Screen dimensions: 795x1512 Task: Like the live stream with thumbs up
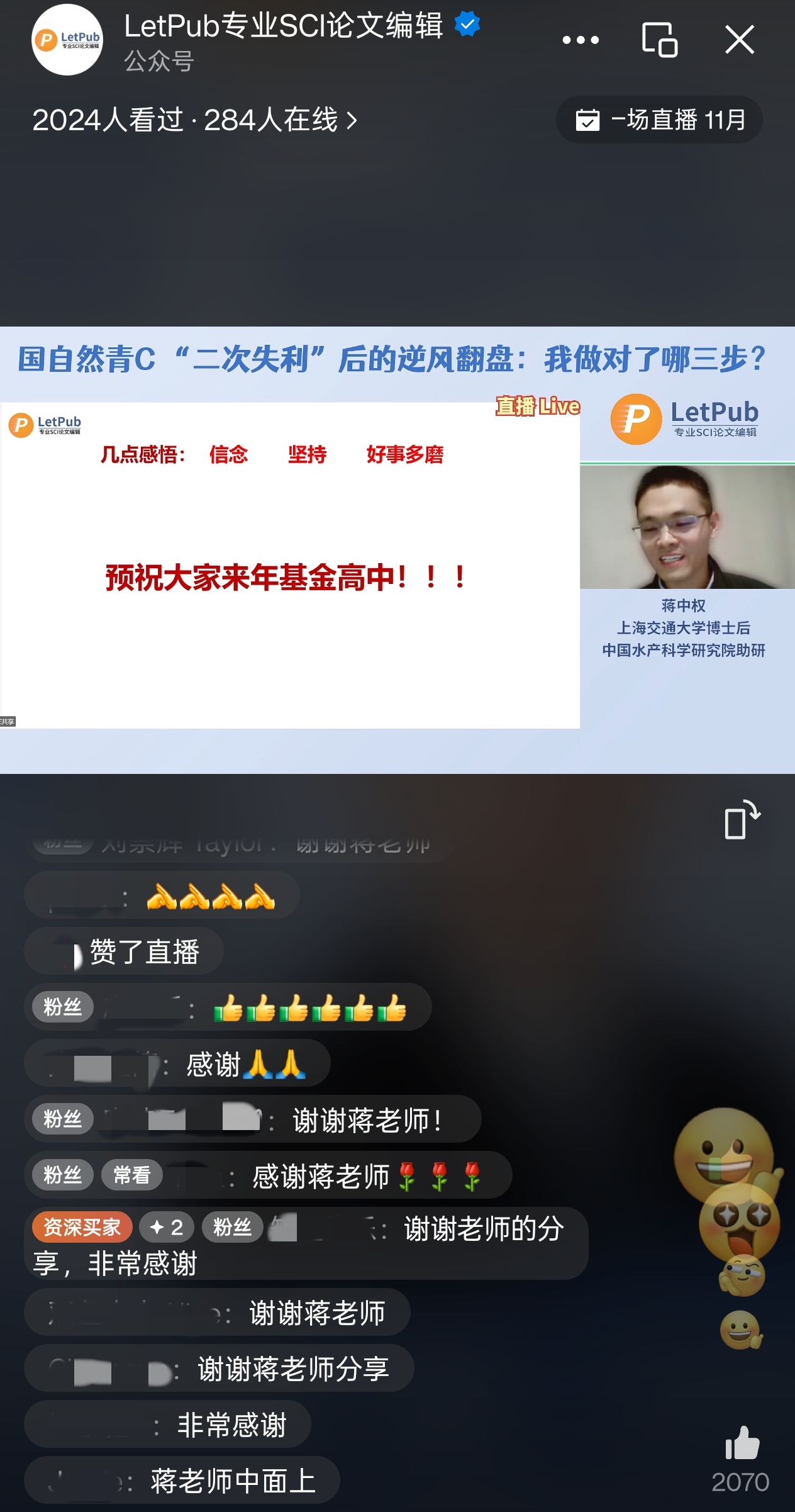tap(742, 1444)
